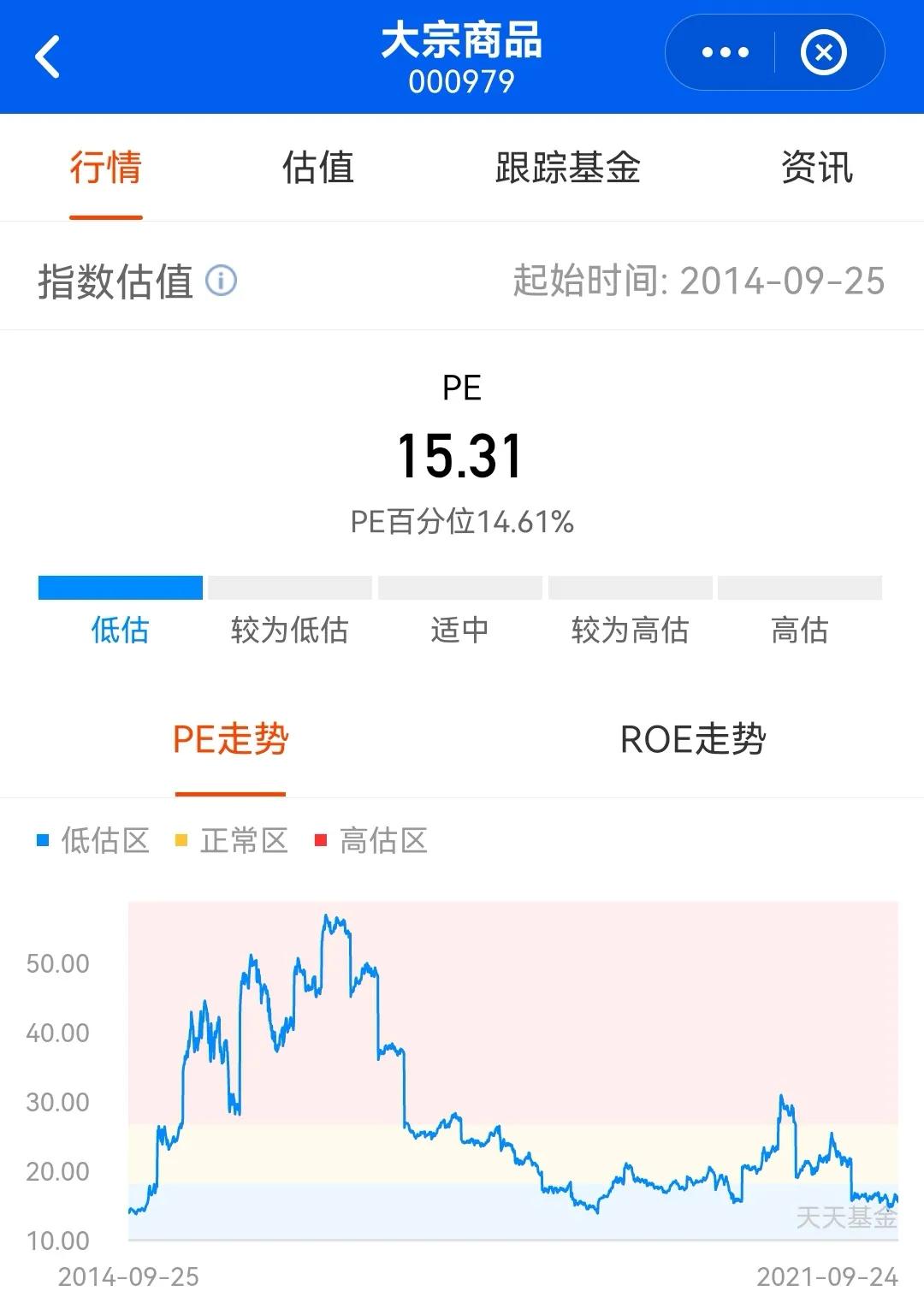The image size is (924, 1309).
Task: Click the red 高估区 legend square
Action: 323,841
